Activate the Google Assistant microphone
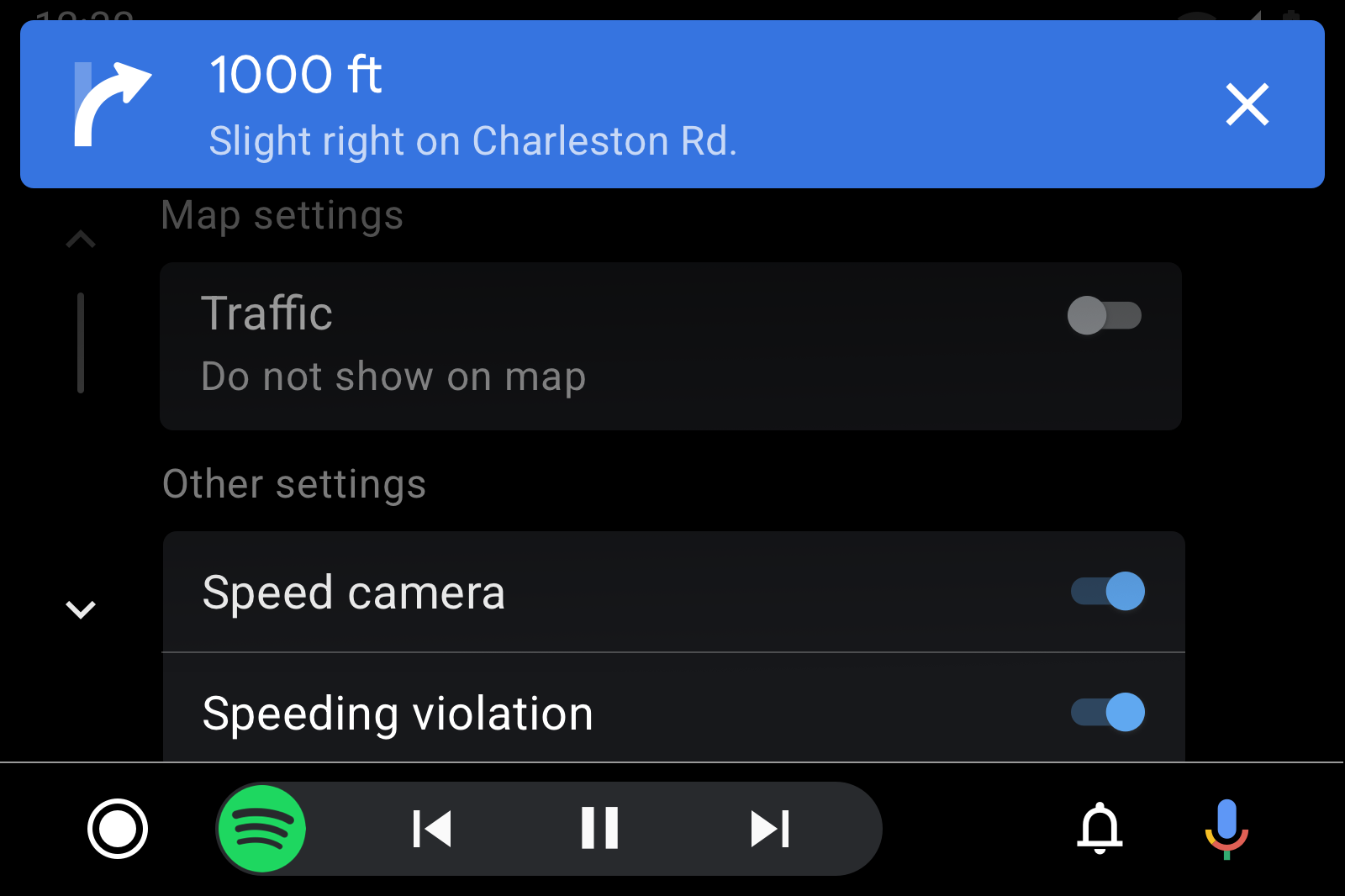The image size is (1345, 896). point(1226,829)
